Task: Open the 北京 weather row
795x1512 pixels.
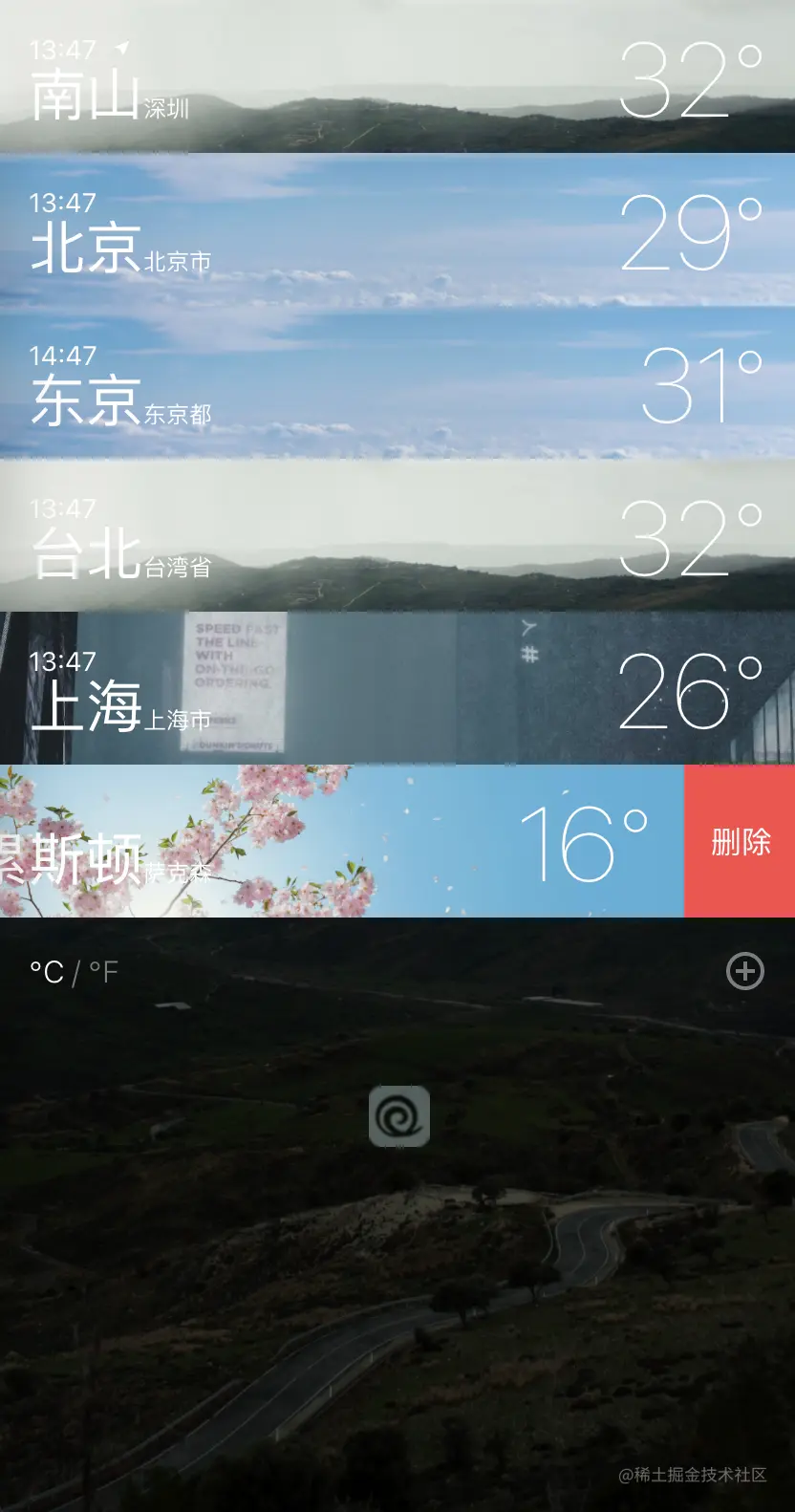Action: 382,231
